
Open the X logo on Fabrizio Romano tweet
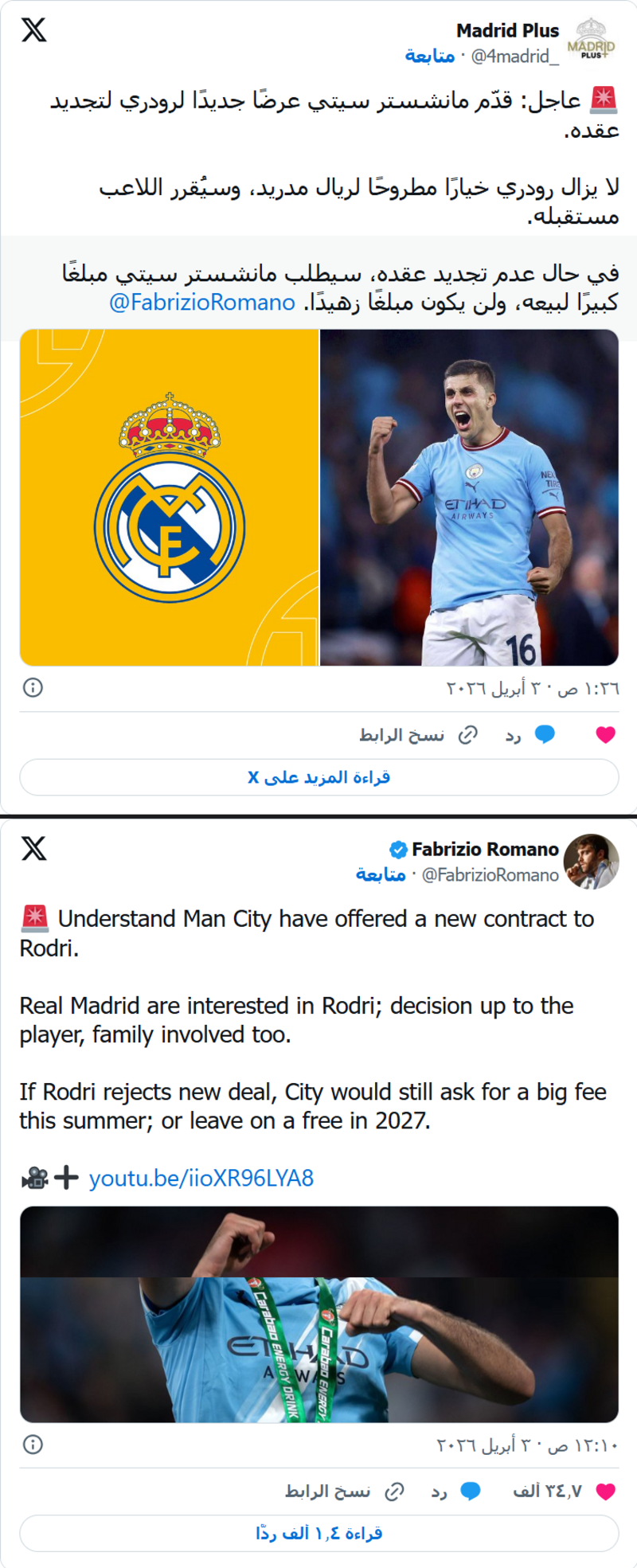click(33, 849)
